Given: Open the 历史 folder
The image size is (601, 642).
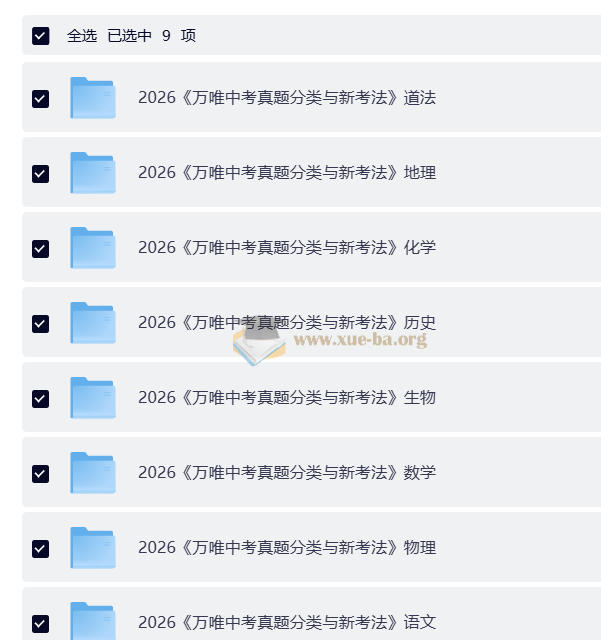Looking at the screenshot, I should [286, 323].
